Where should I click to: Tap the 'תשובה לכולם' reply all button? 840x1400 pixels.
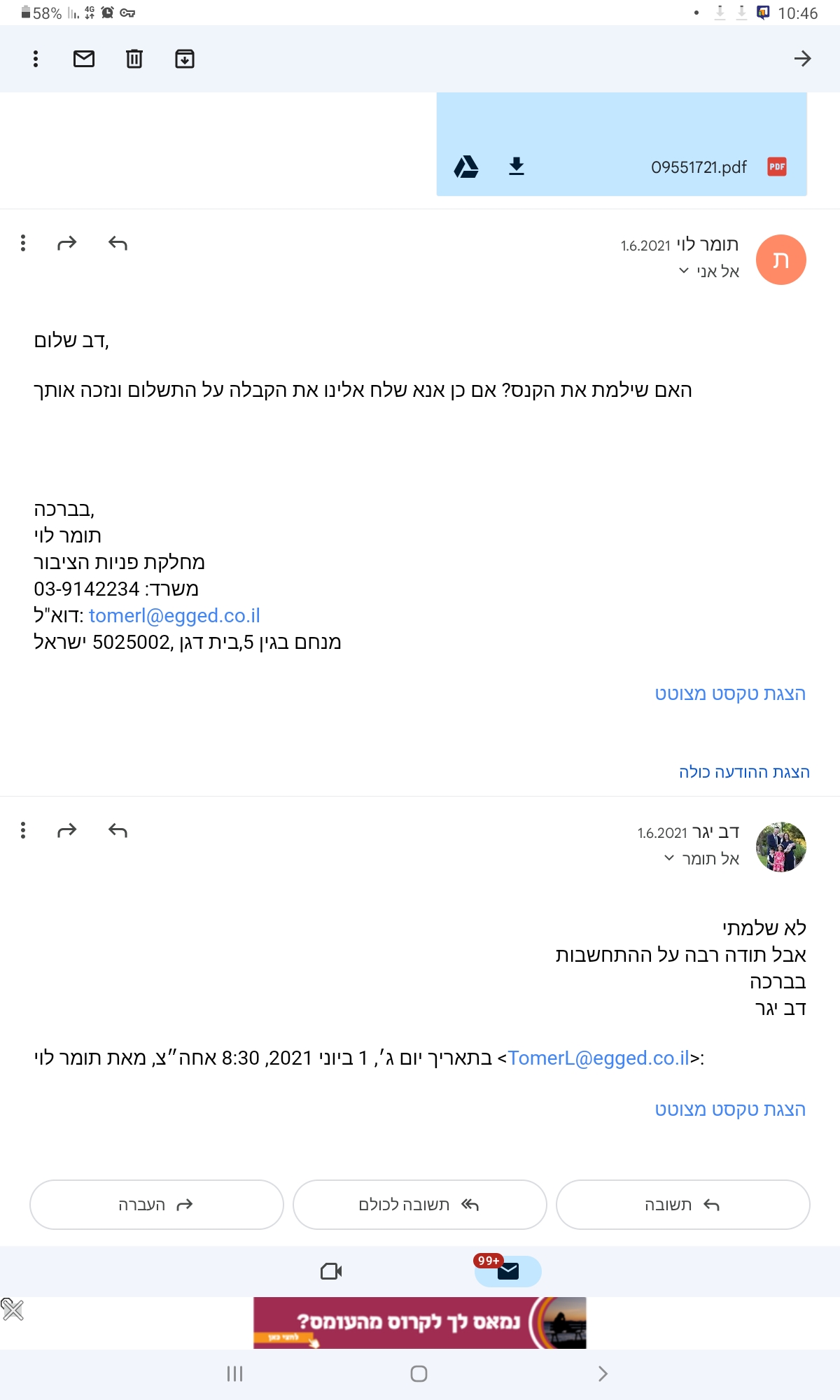419,1205
